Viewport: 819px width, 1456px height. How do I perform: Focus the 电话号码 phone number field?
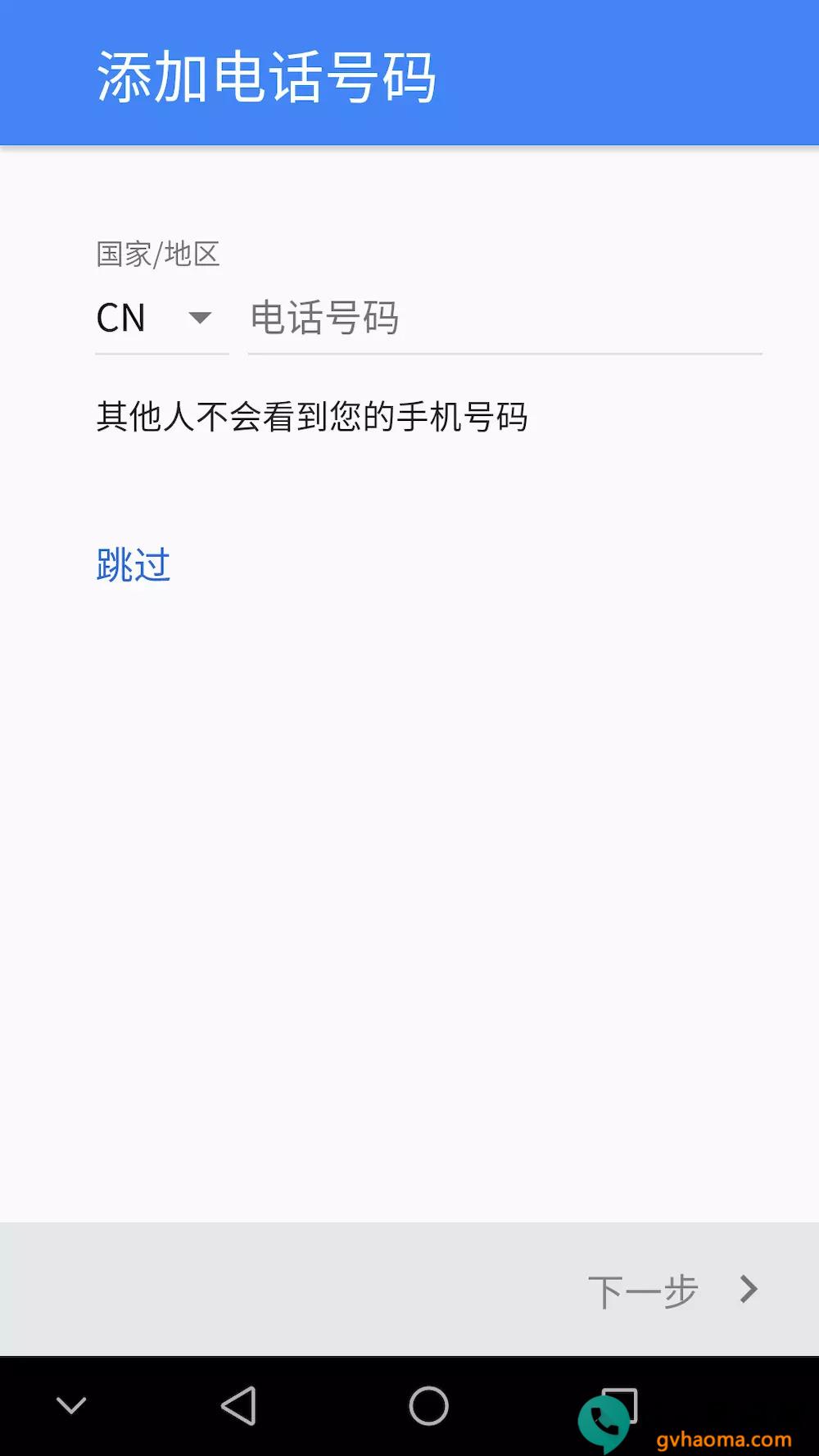[x=504, y=319]
